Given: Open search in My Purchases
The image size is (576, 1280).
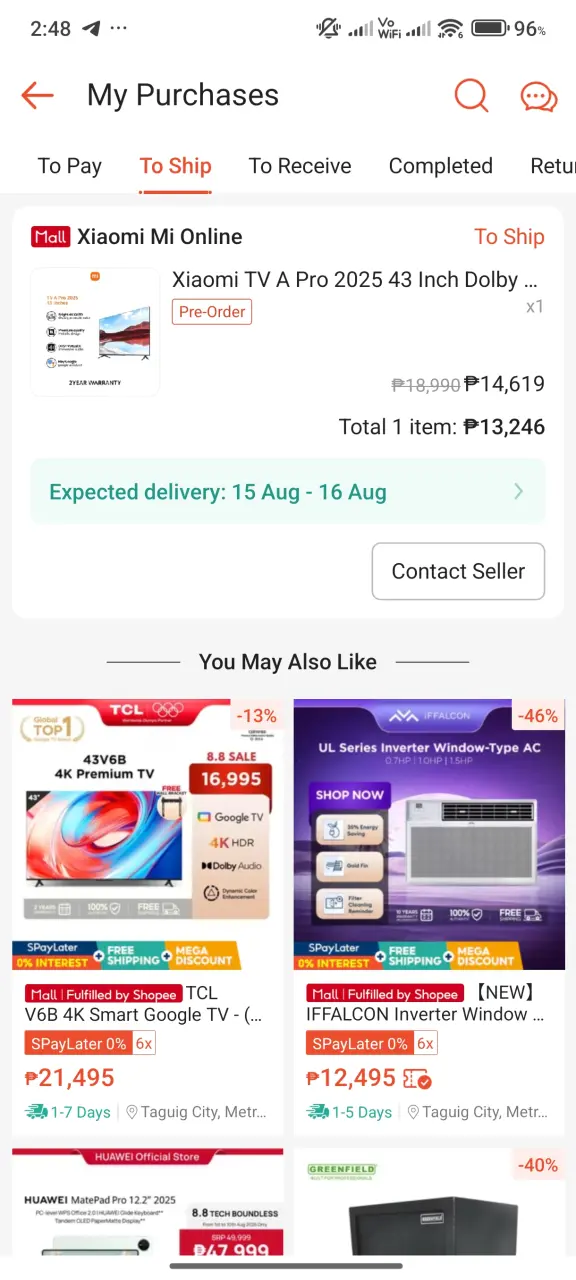Looking at the screenshot, I should [471, 96].
